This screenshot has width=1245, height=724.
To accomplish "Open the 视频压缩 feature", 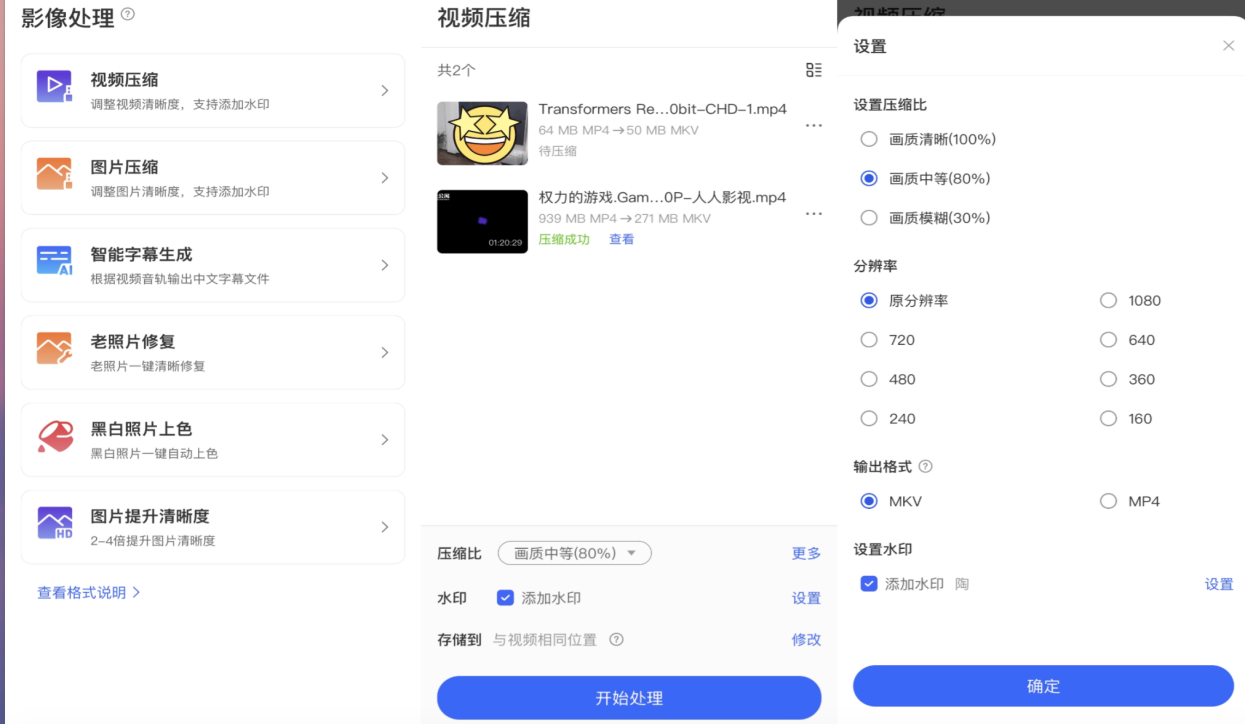I will (x=212, y=90).
